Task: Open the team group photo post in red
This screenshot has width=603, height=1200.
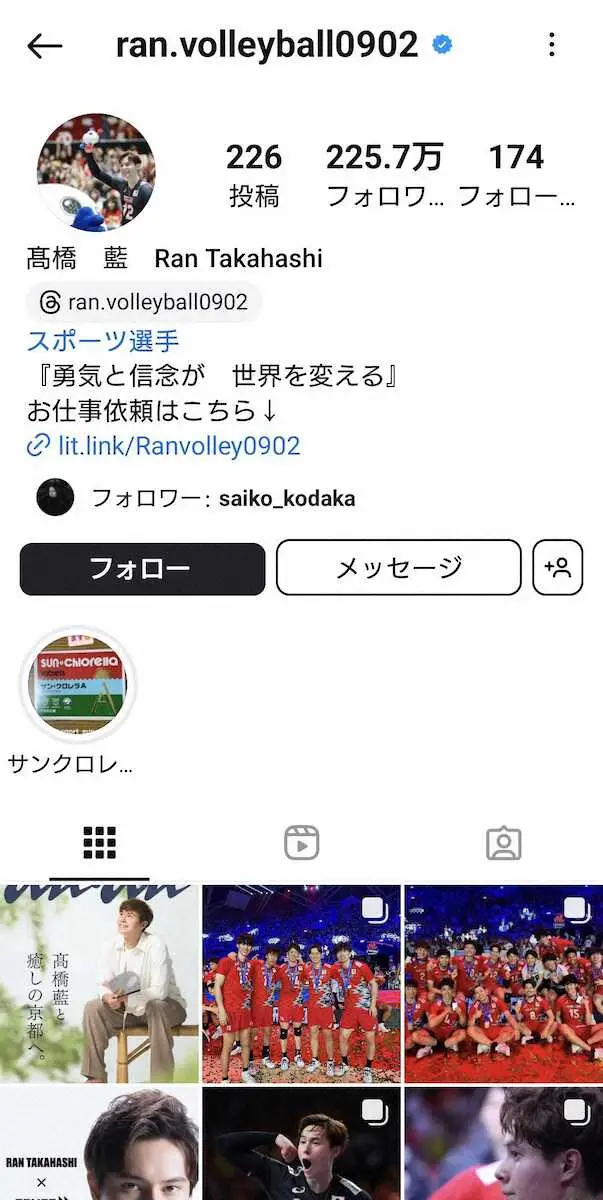Action: 503,983
